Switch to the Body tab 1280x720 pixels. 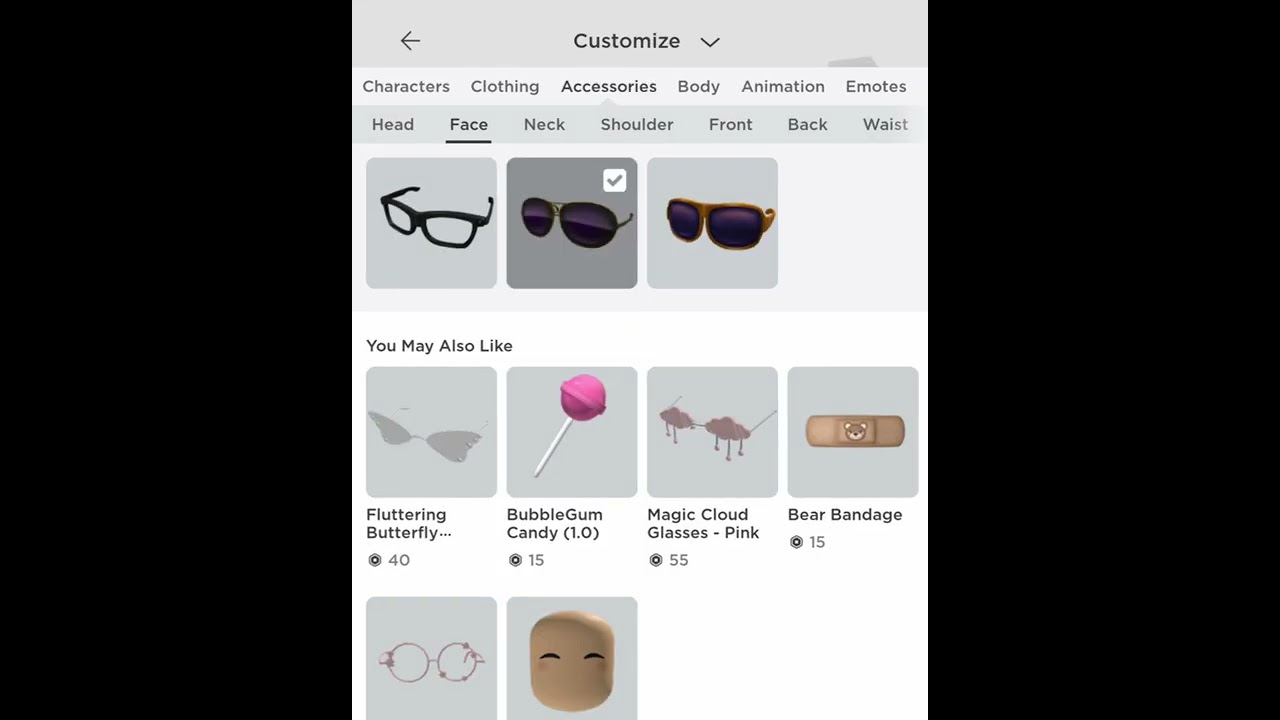698,87
